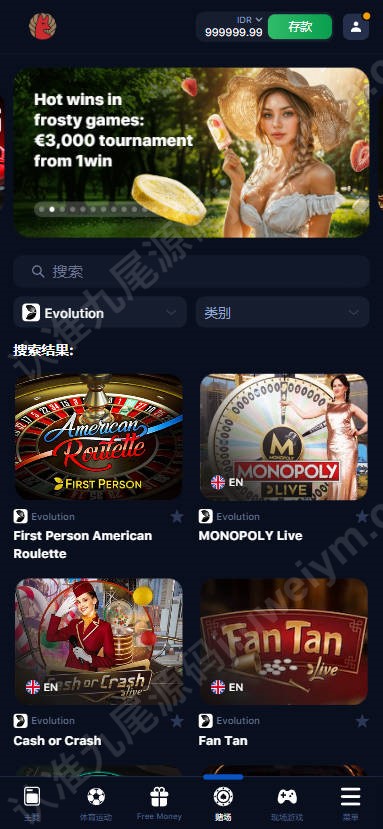Open First Person American Roulette game

click(99, 437)
